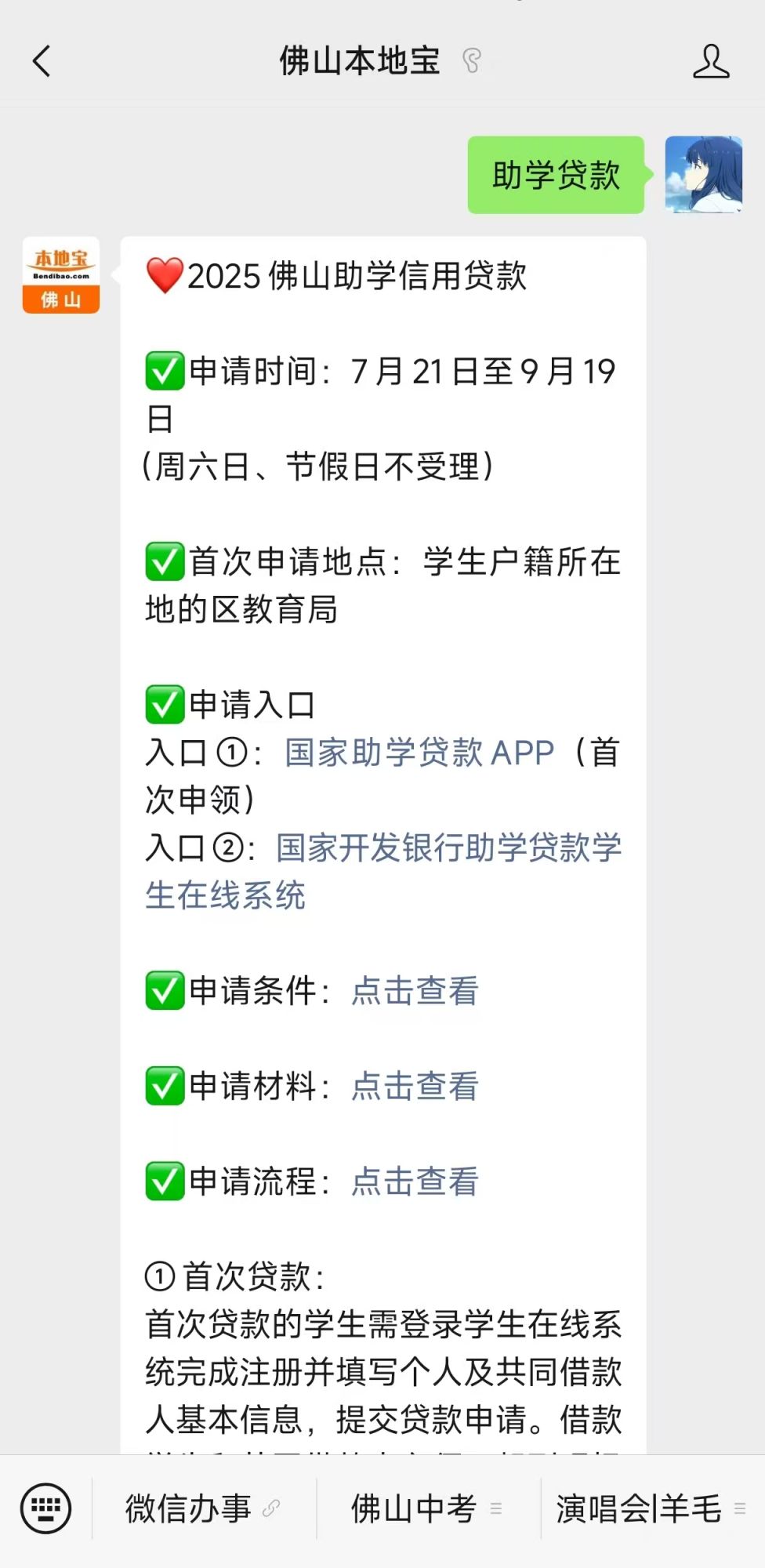
Task: Go back using the top-left arrow
Action: (42, 61)
